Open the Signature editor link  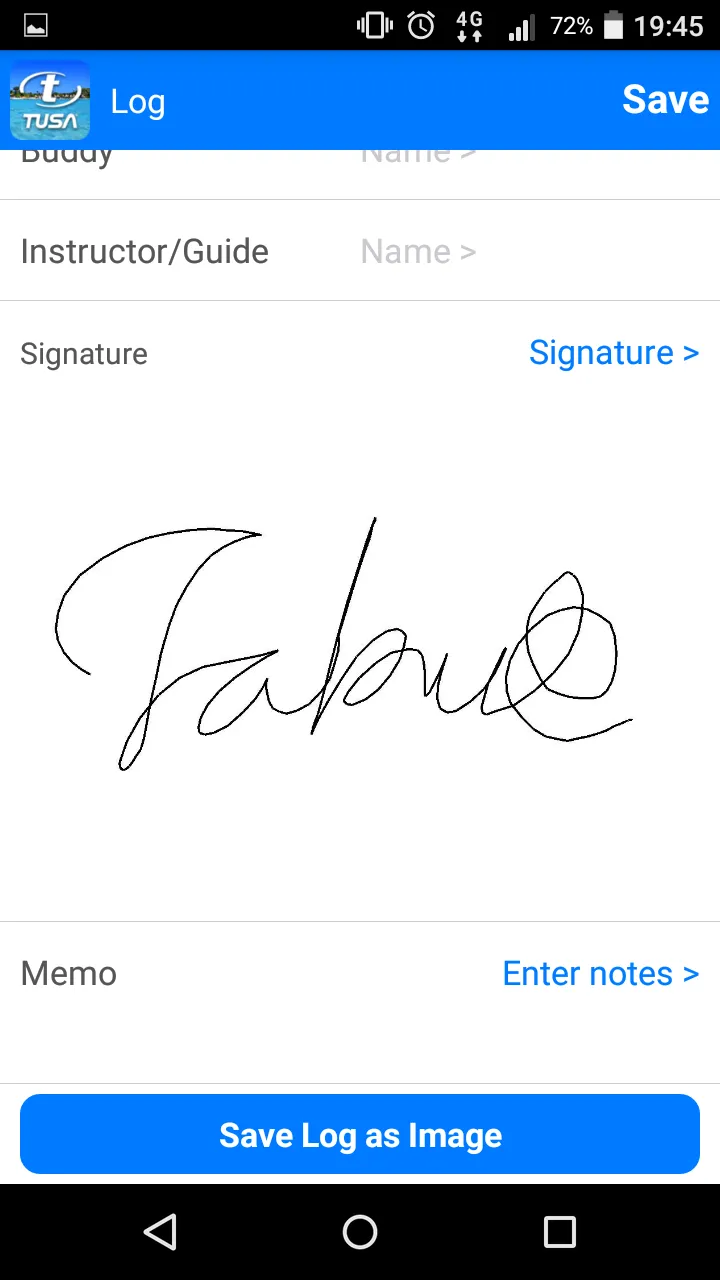[x=613, y=353]
